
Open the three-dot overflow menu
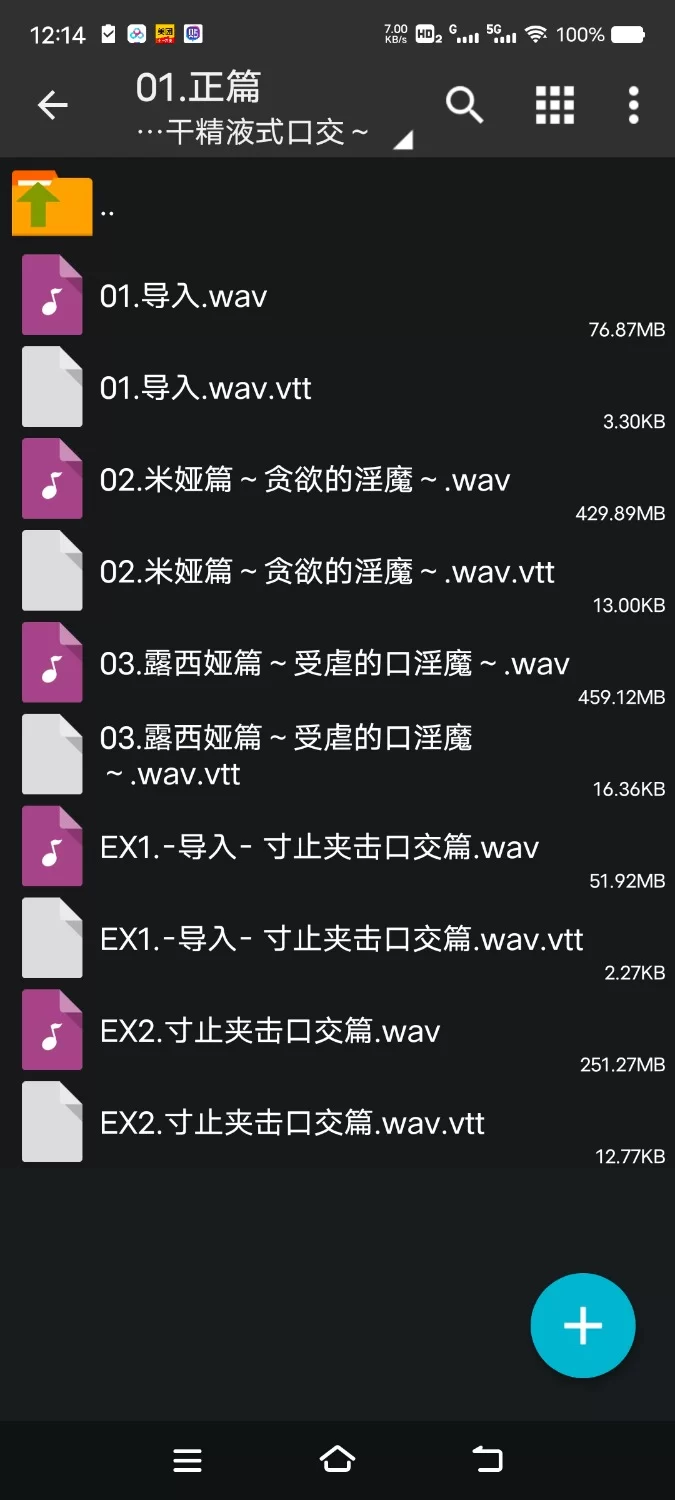tap(633, 105)
